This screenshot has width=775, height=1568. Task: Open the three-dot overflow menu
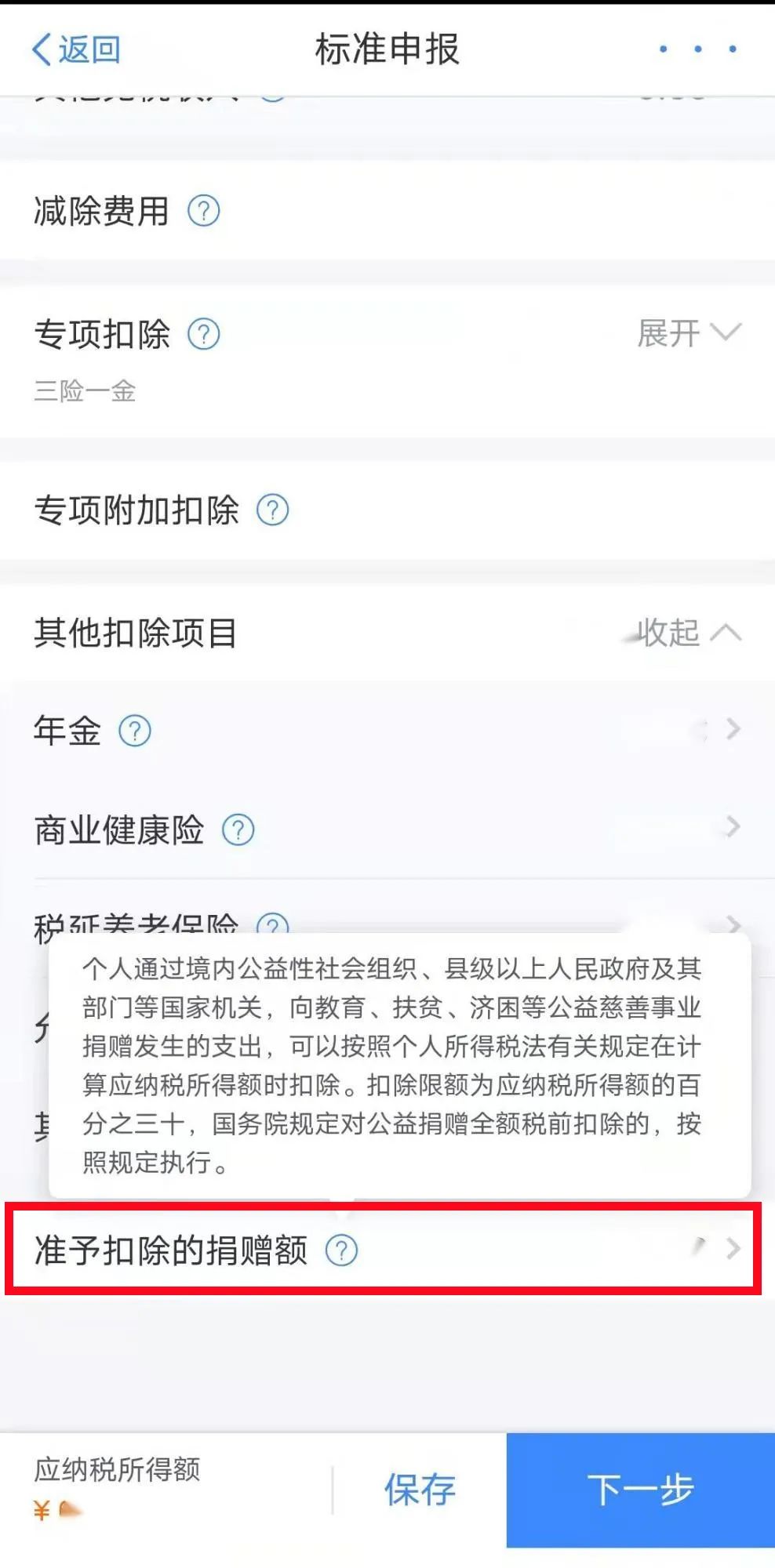click(697, 49)
